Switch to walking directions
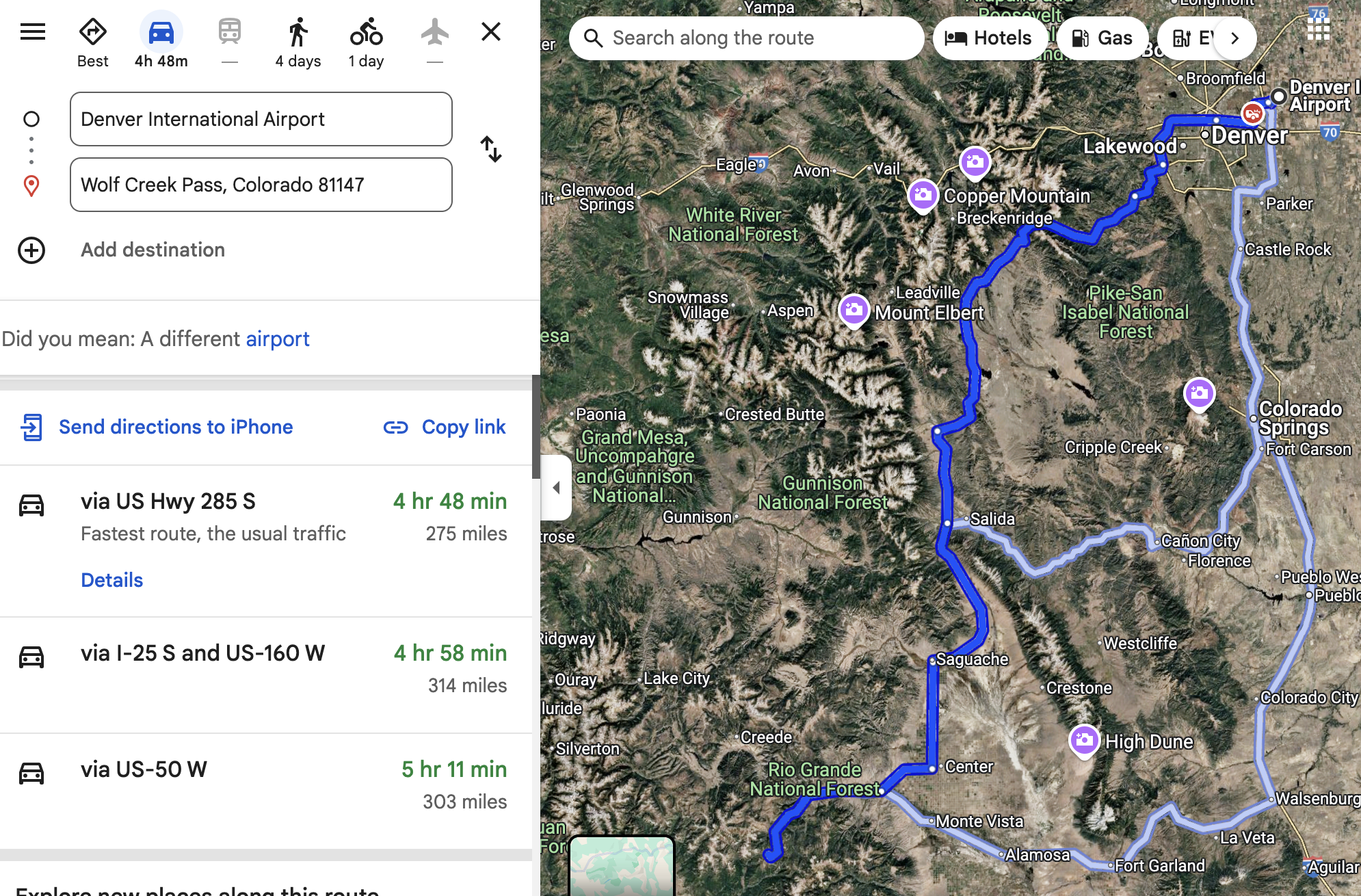 (298, 42)
